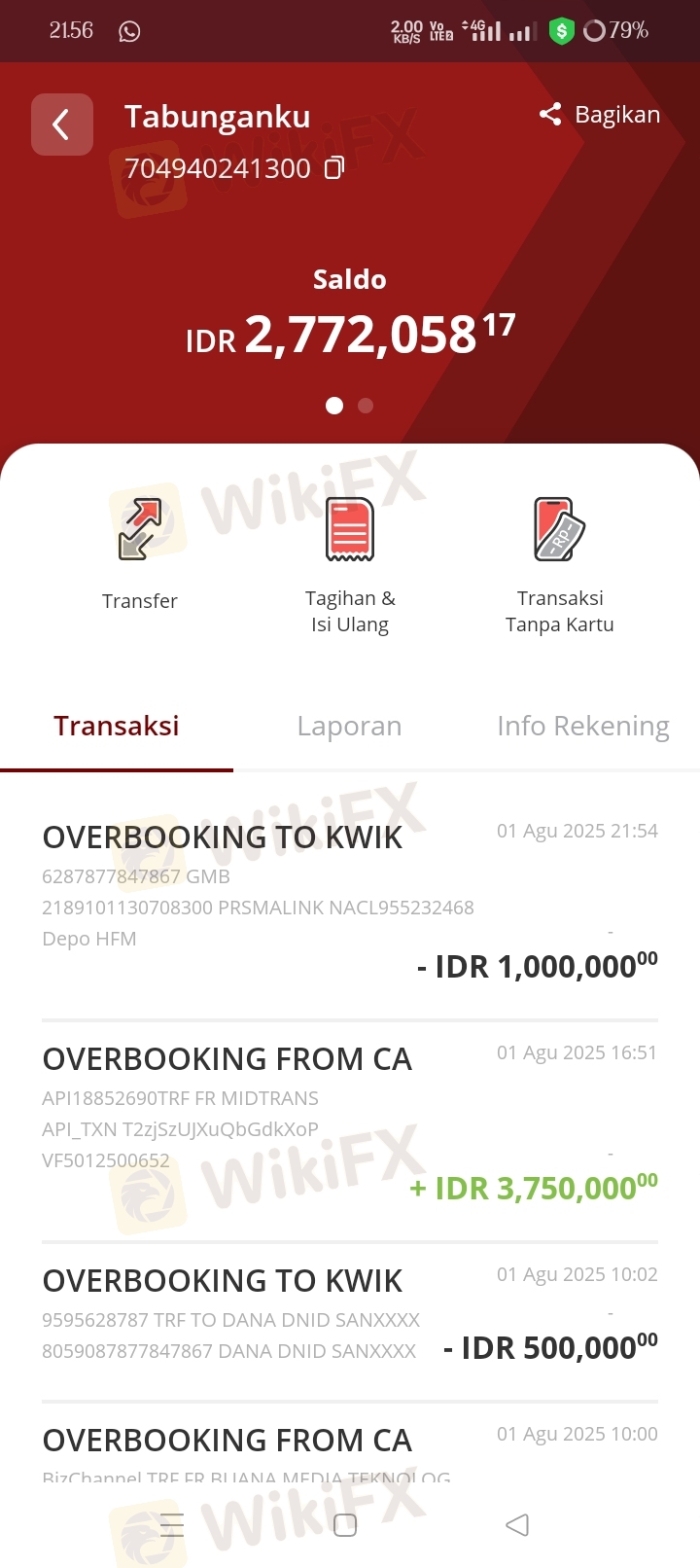Open the IDR 500,000 DANA transaction

350,1318
